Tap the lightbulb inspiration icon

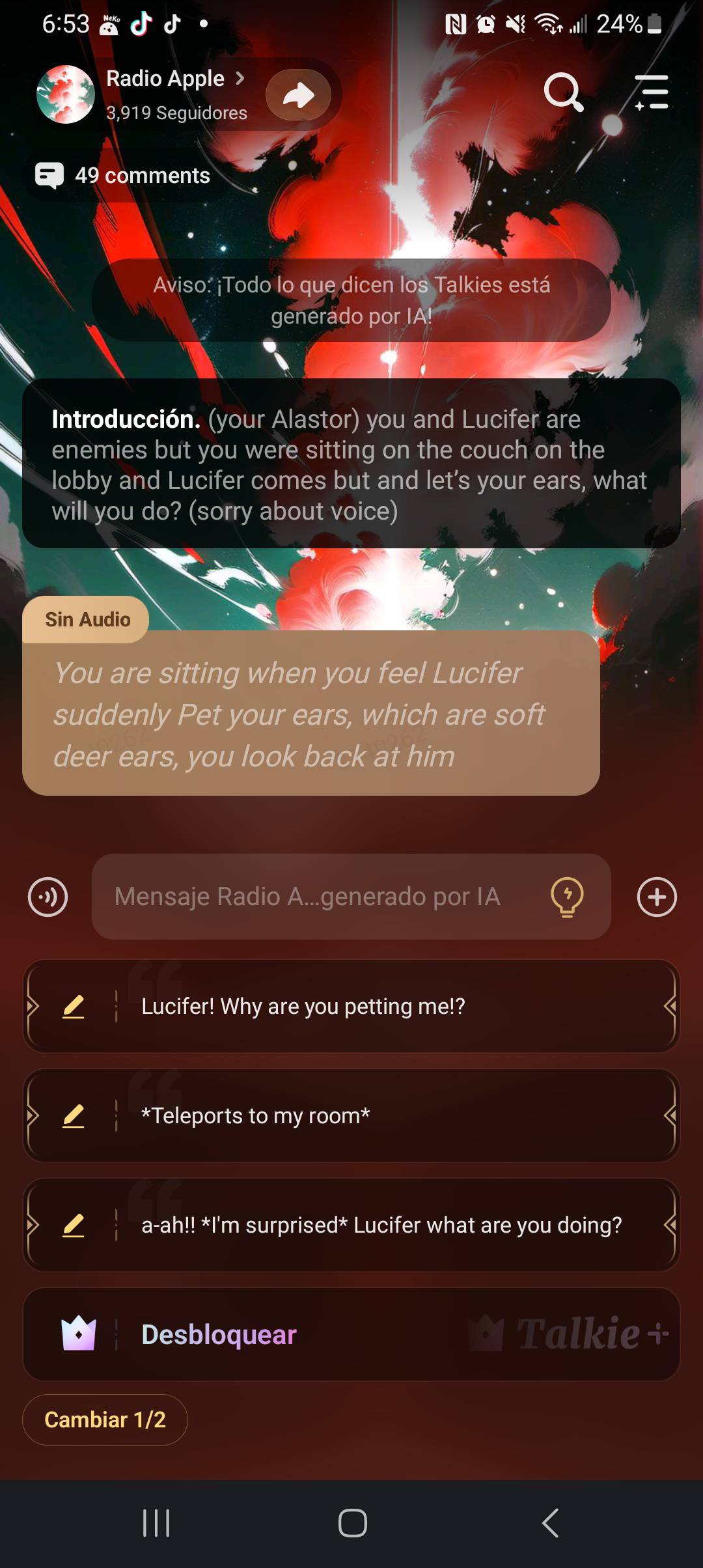tap(567, 897)
